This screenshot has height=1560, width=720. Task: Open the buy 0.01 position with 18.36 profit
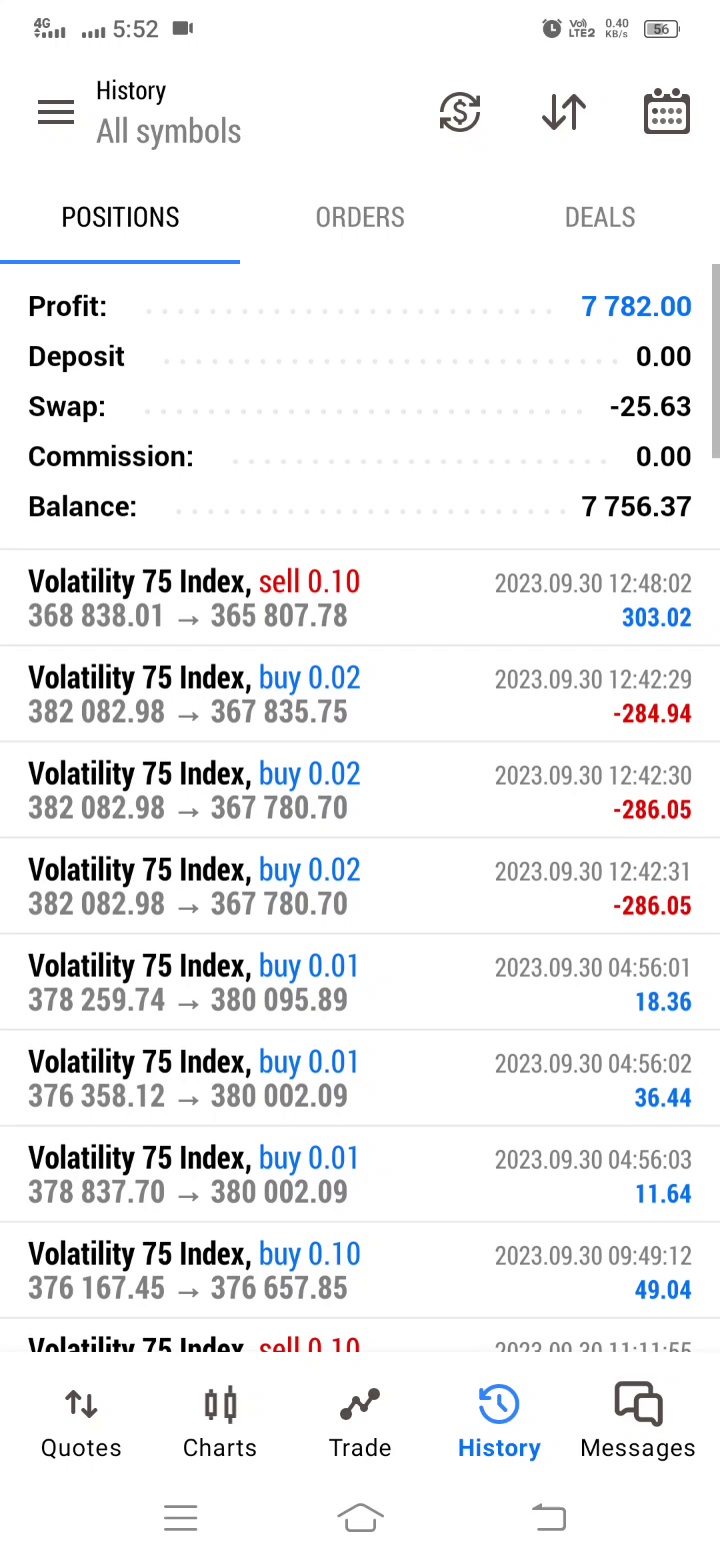click(360, 983)
